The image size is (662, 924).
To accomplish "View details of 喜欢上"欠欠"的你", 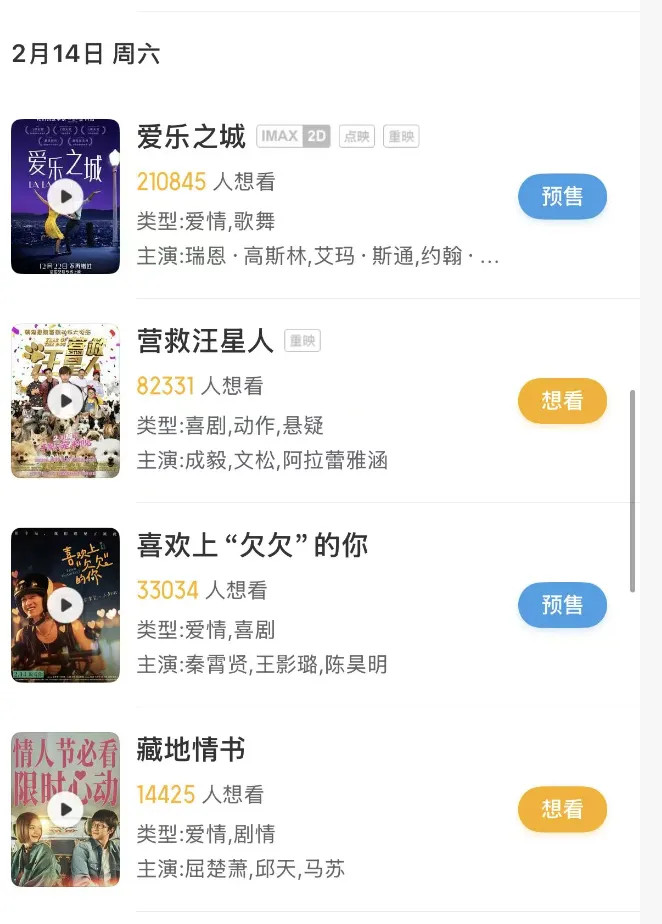I will pos(252,545).
